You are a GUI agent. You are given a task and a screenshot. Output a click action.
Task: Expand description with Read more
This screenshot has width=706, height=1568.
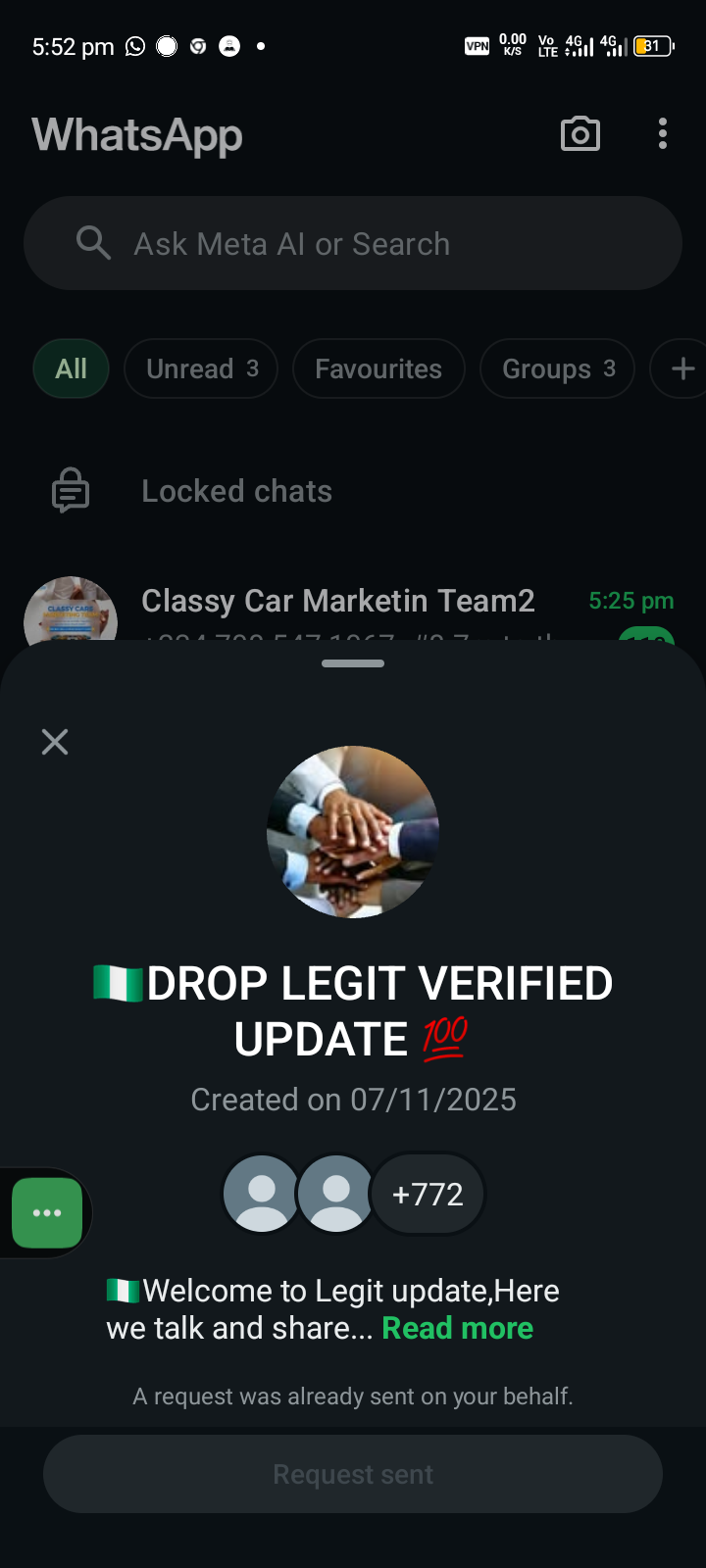(x=457, y=1328)
